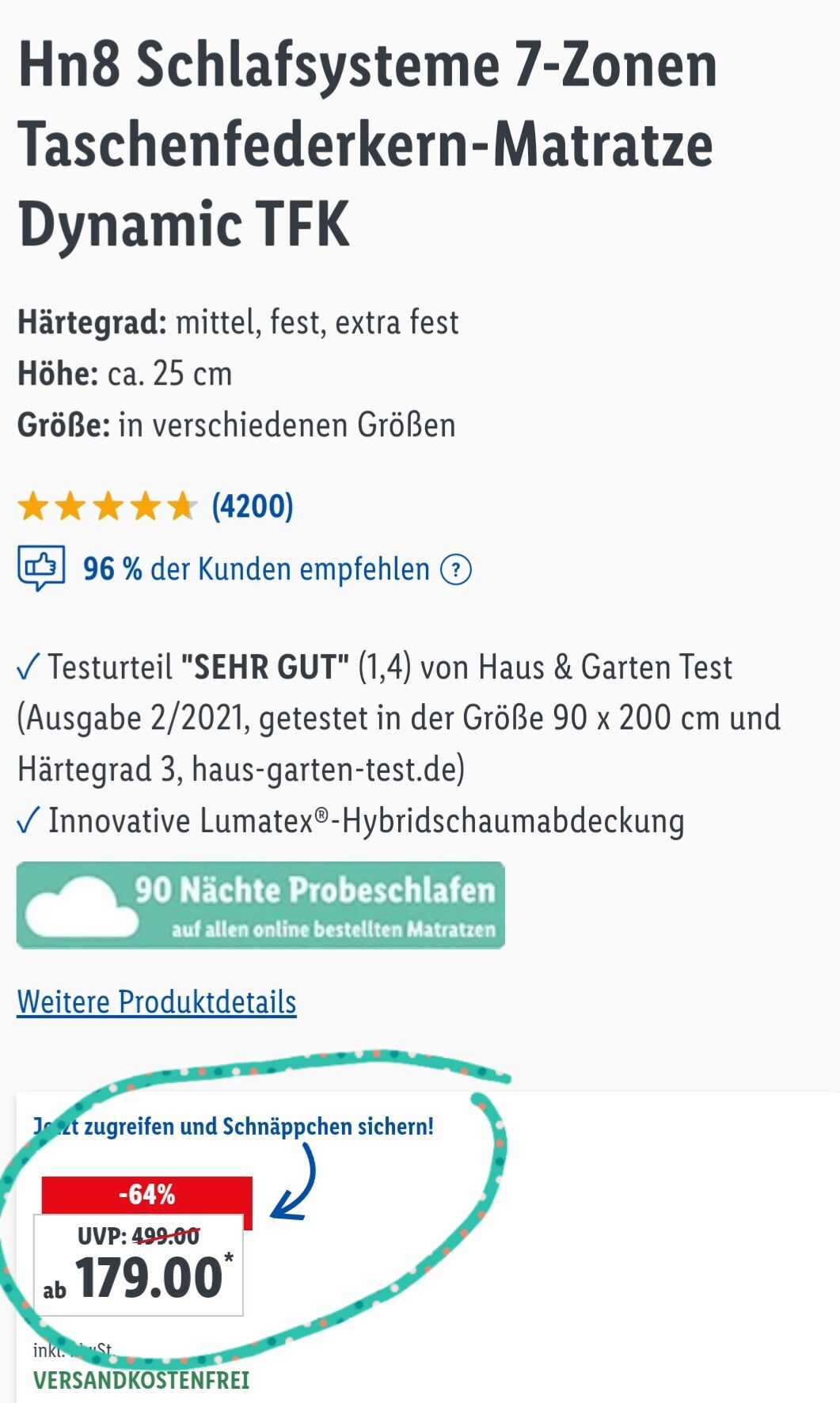Tap the question mark next to Kunden empfehlen
The height and width of the screenshot is (1403, 840).
456,569
